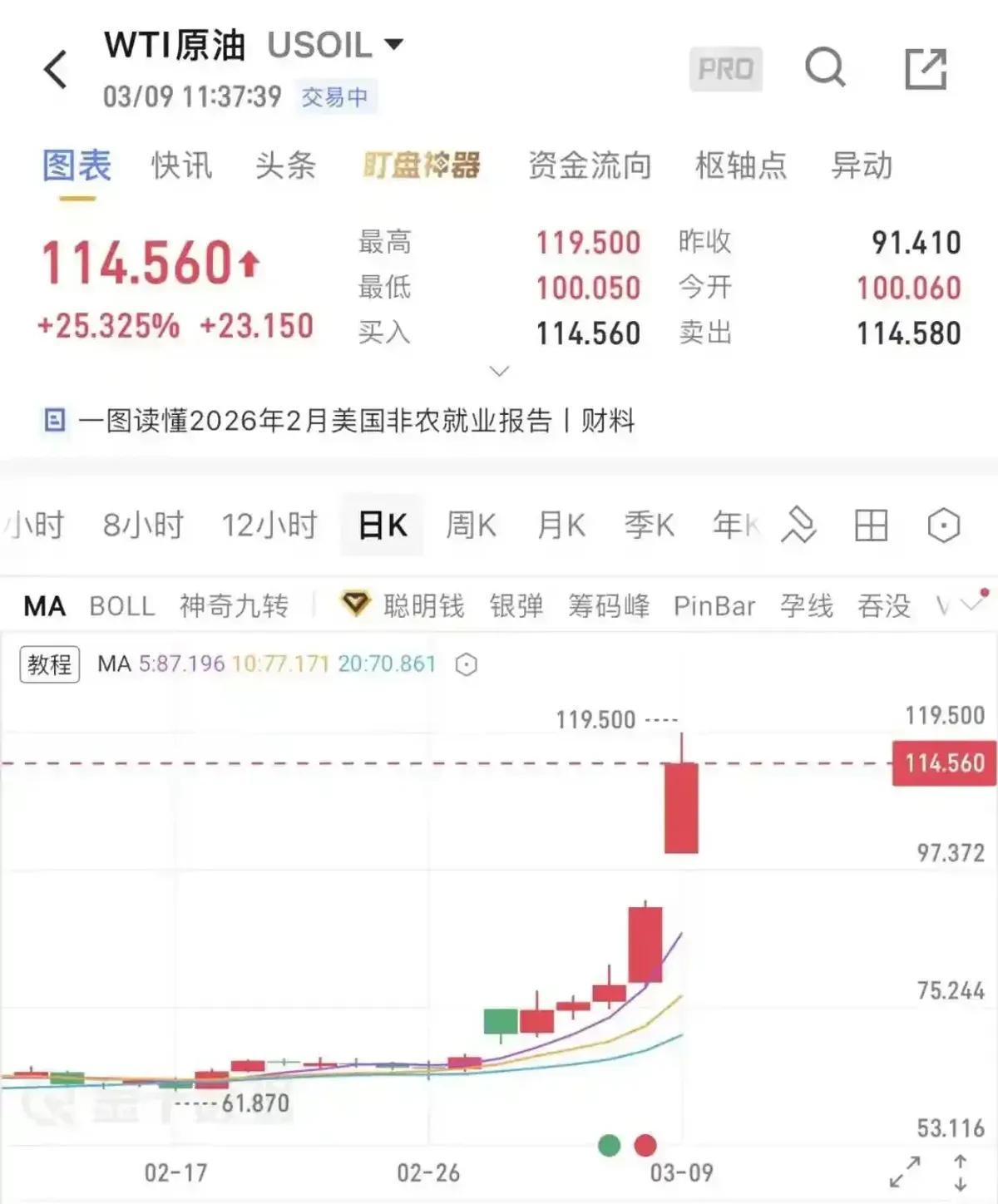Image resolution: width=998 pixels, height=1204 pixels.
Task: Click the red dot marker below the chart
Action: tap(645, 1146)
